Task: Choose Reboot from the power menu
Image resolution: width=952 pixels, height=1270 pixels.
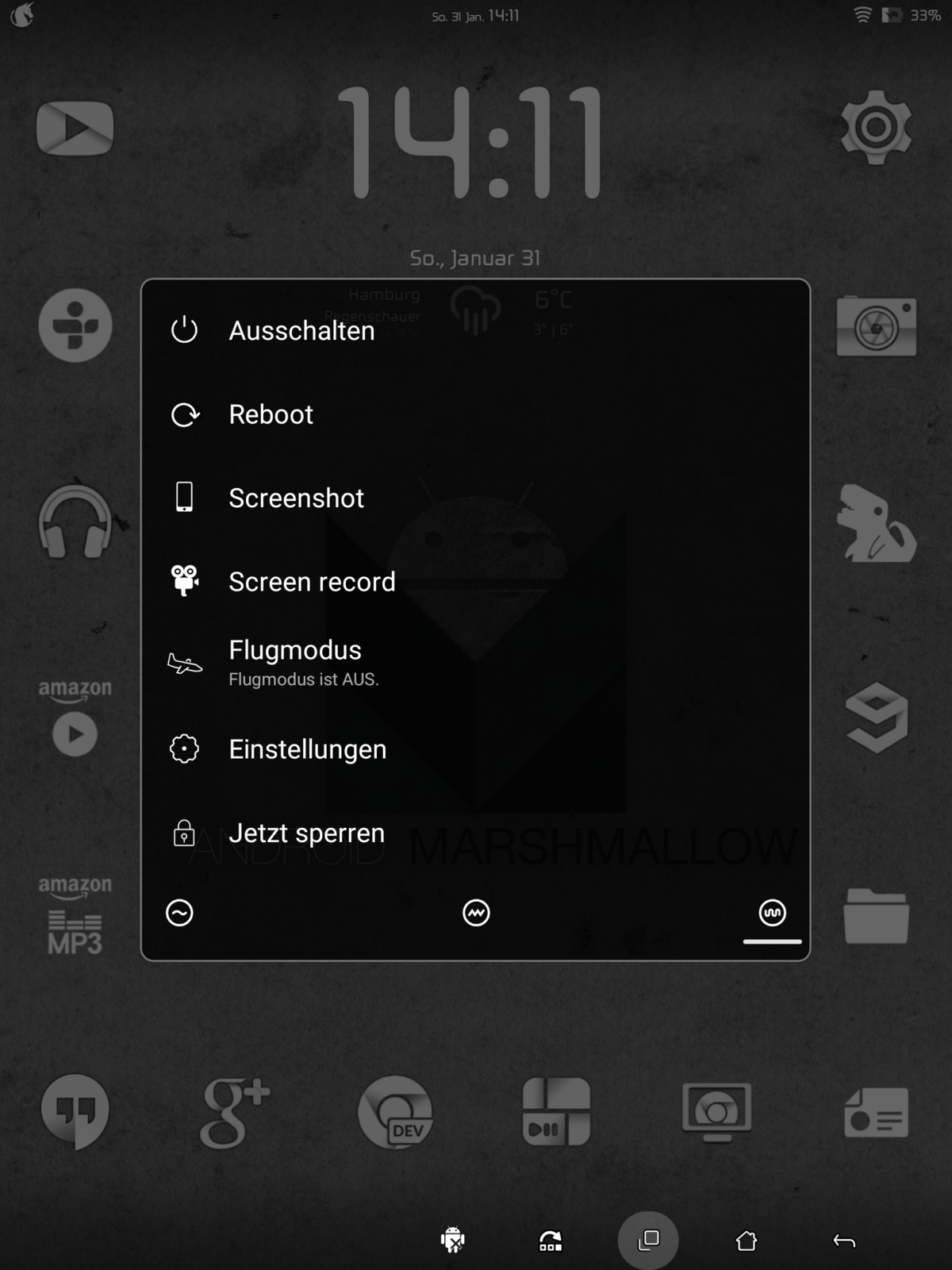Action: tap(271, 414)
